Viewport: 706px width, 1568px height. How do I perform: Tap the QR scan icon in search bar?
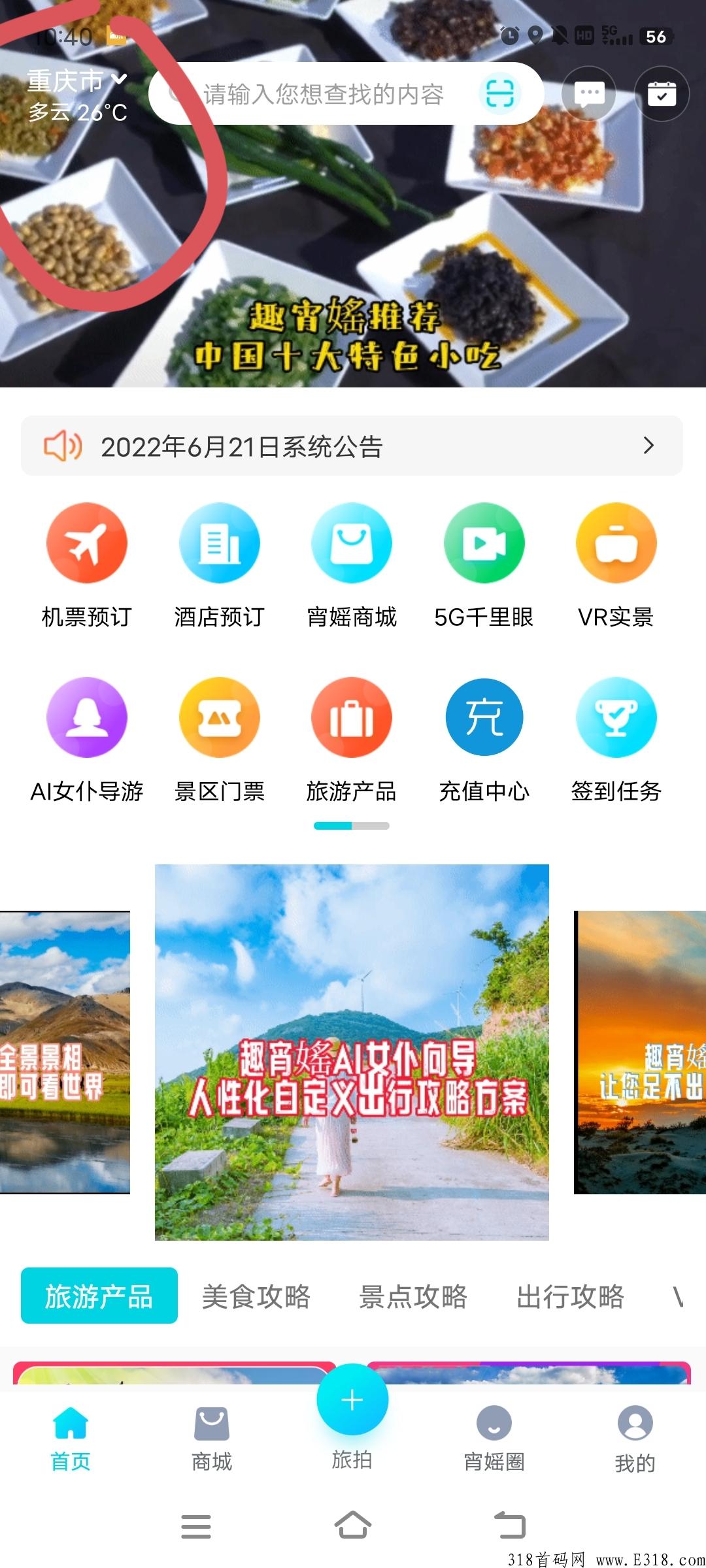pos(501,93)
